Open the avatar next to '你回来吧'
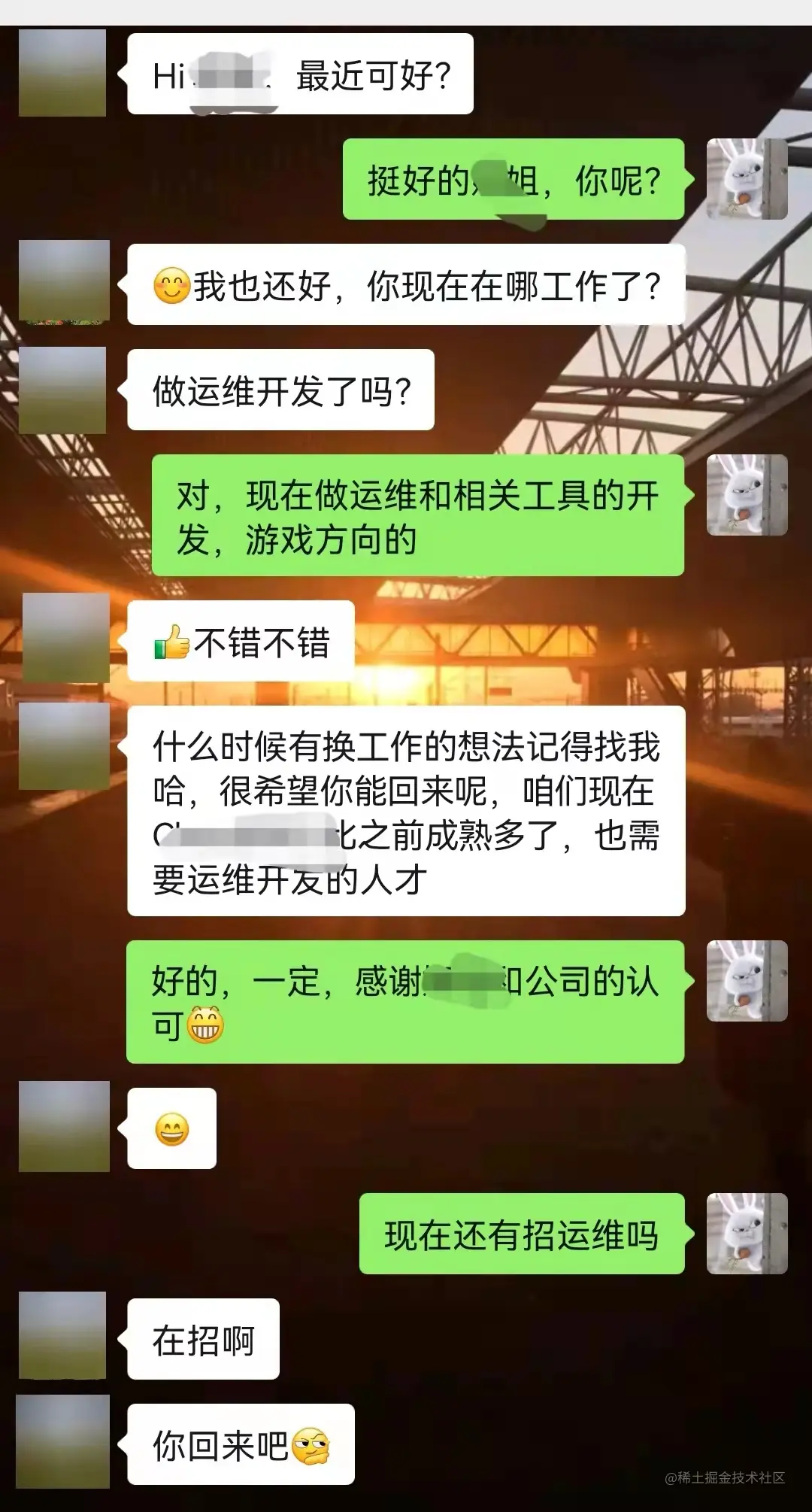The width and height of the screenshot is (812, 1512). click(62, 1441)
